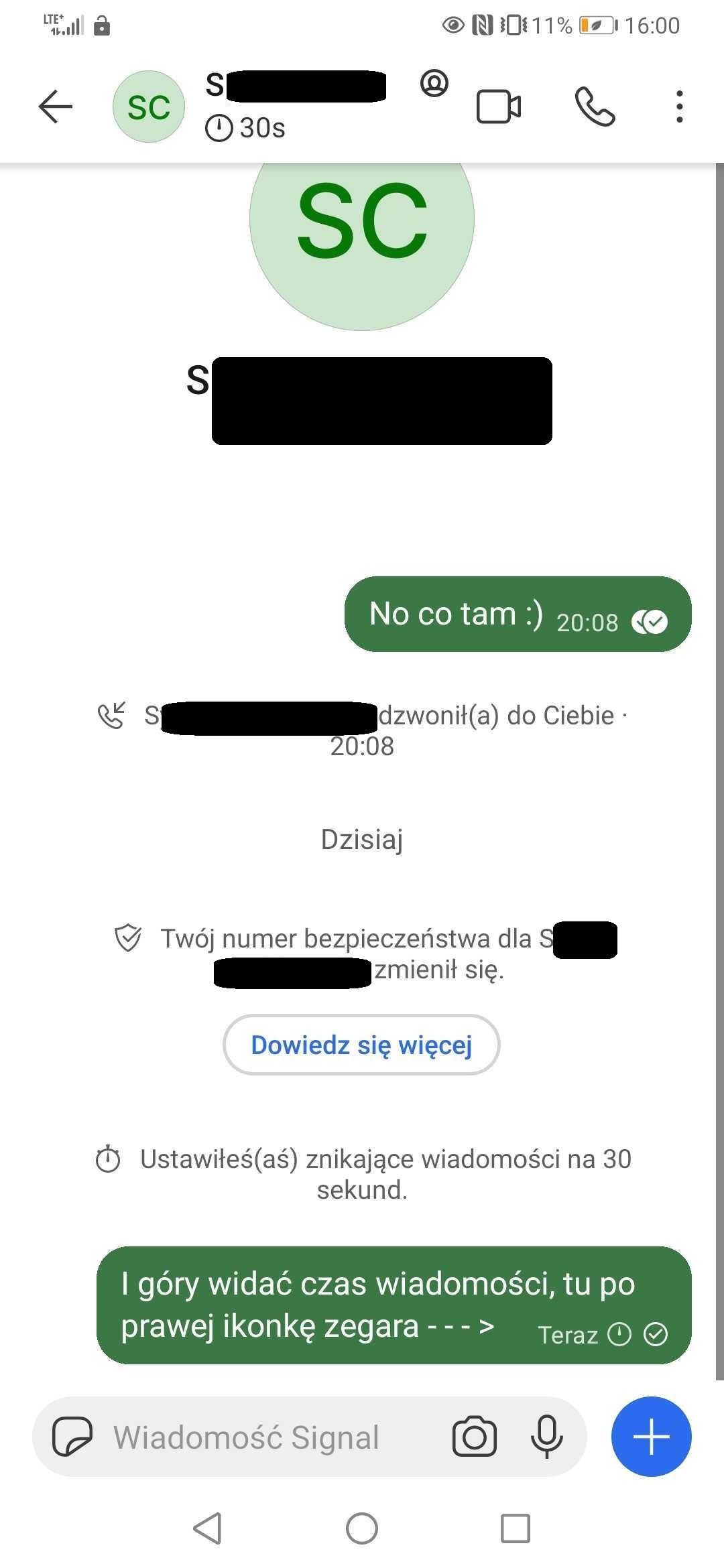Tap the system home button
The width and height of the screenshot is (724, 1568).
click(x=362, y=1528)
